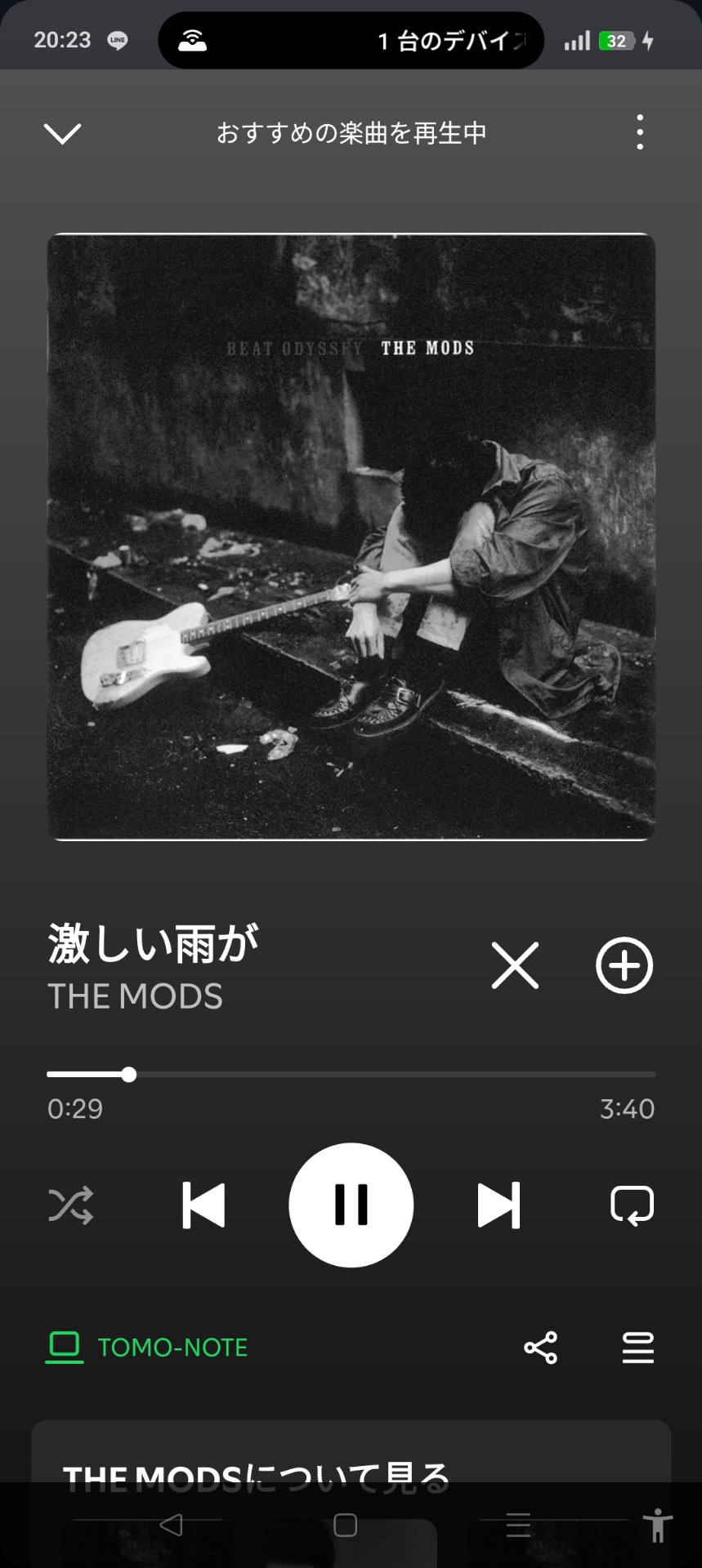This screenshot has height=1568, width=702.
Task: Hide this recommended song with X
Action: point(515,965)
